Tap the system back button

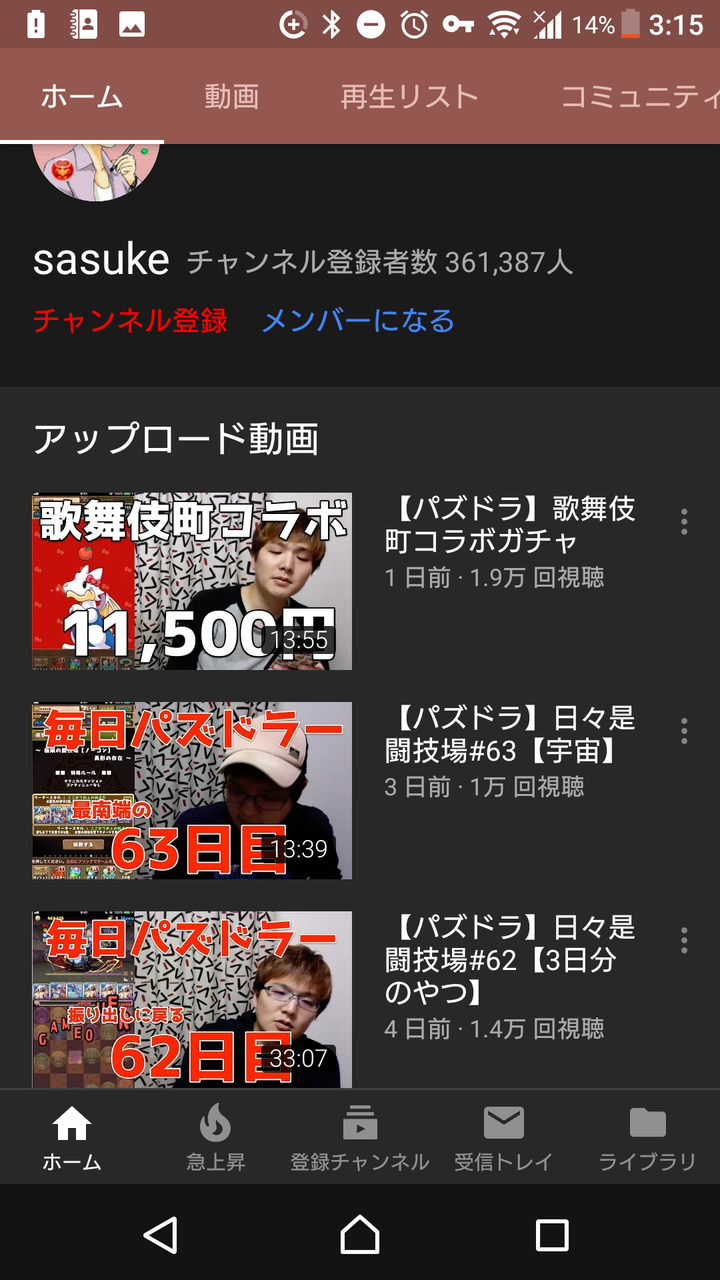[161, 1235]
